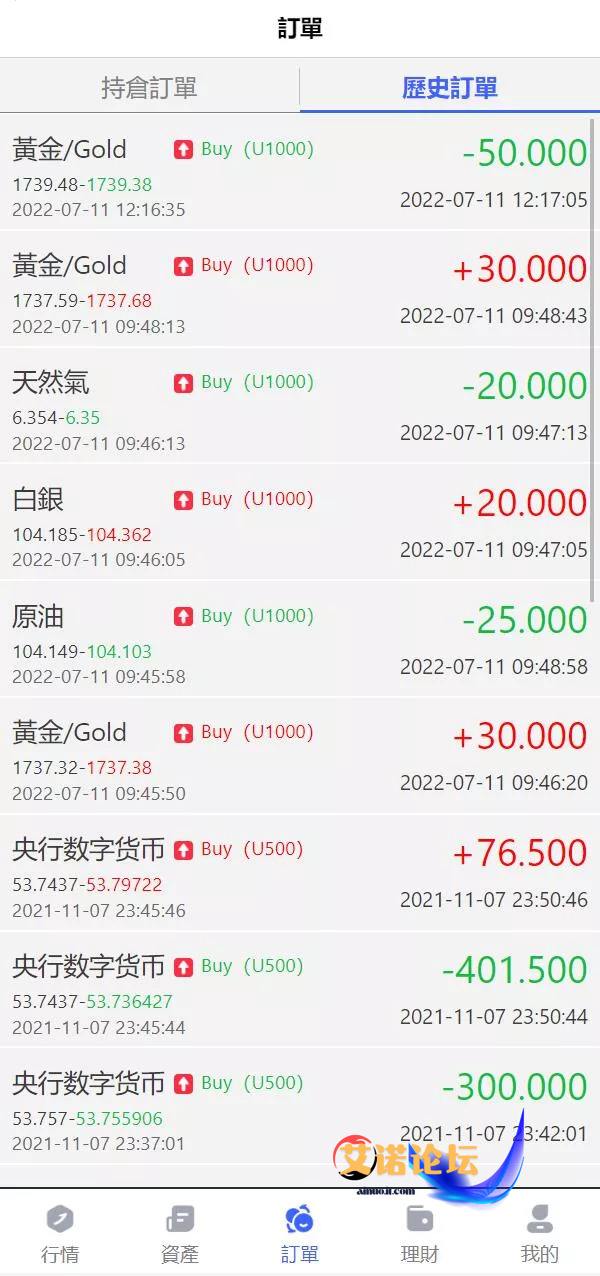Open the 央行数字货币 order with +76.500
The height and width of the screenshot is (1276, 600).
300,874
